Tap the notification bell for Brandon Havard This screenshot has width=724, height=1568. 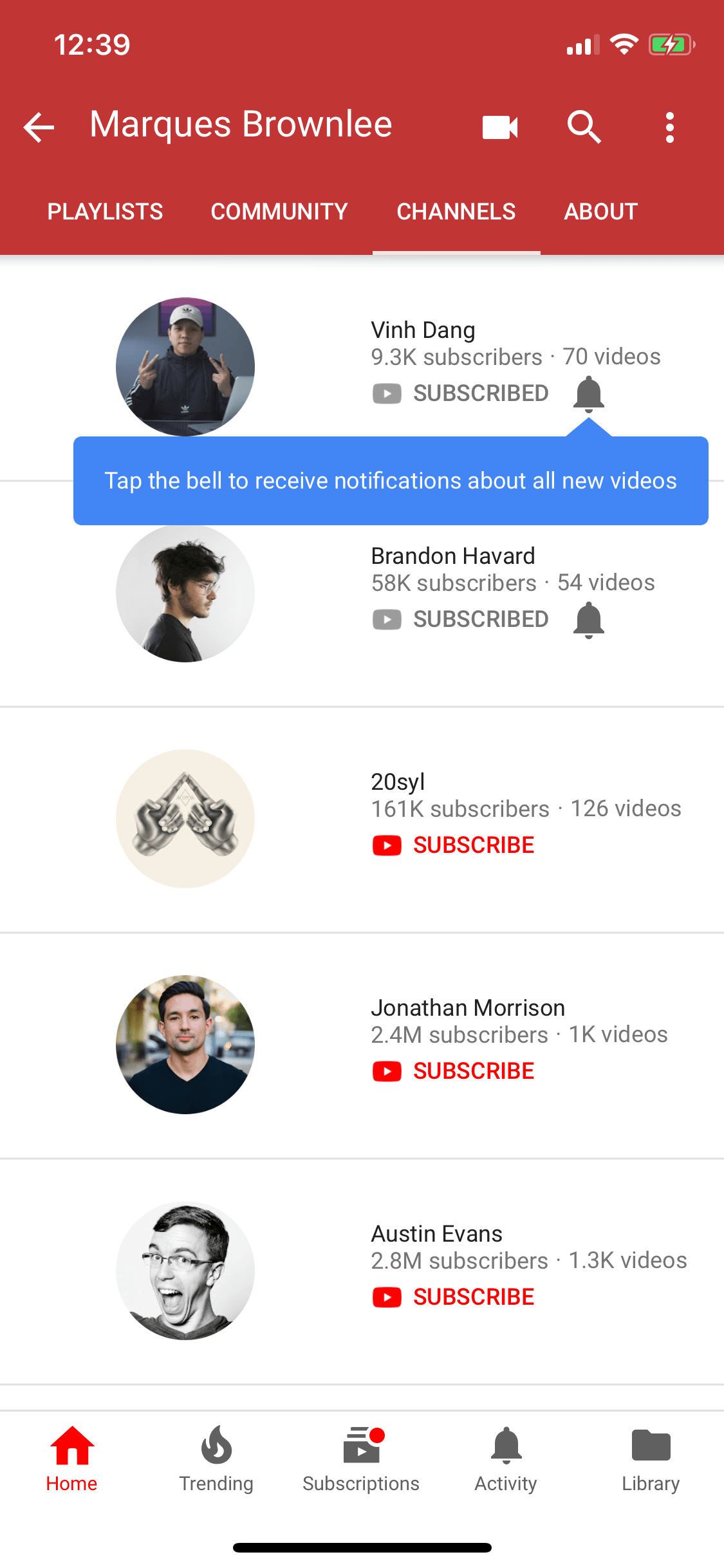(x=589, y=620)
